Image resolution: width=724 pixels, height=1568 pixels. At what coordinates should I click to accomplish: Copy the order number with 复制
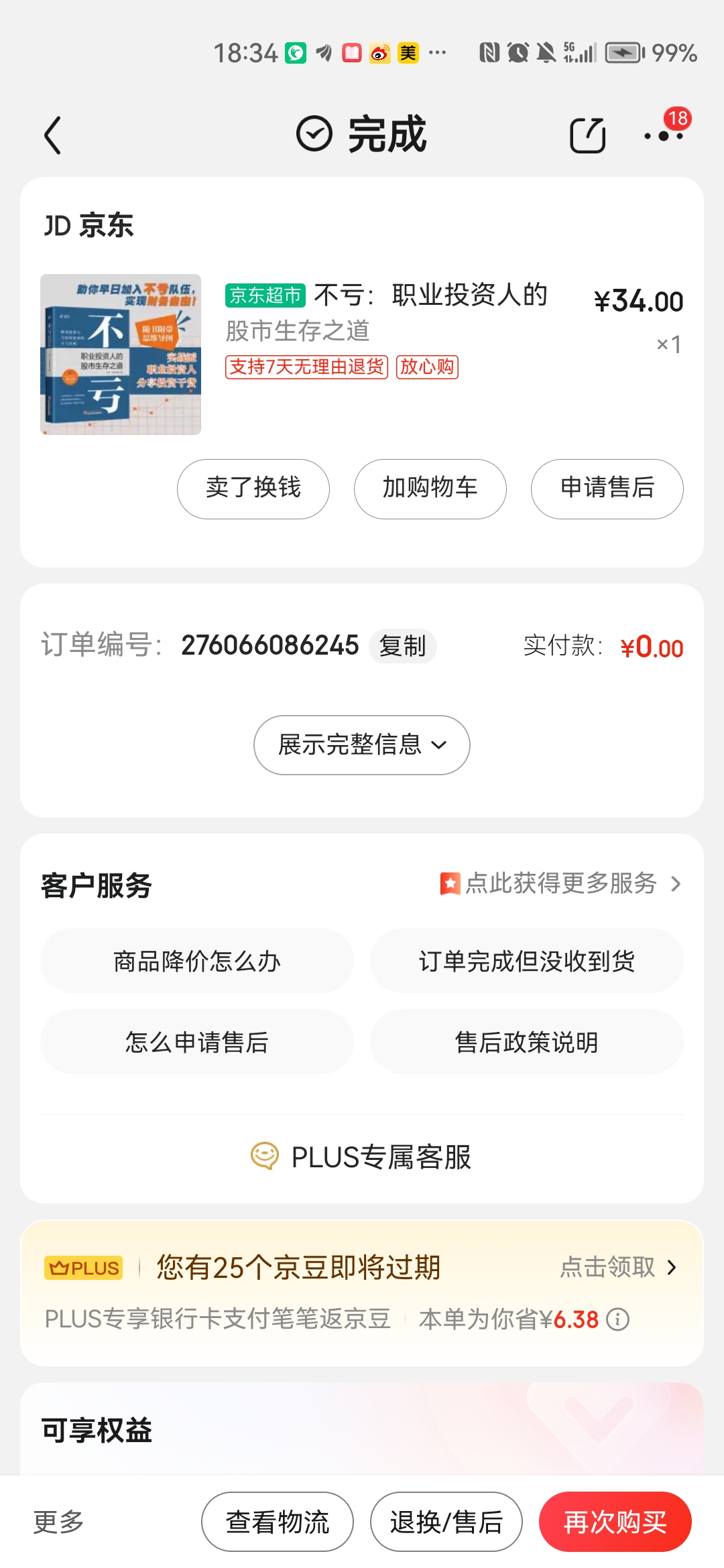click(x=402, y=647)
